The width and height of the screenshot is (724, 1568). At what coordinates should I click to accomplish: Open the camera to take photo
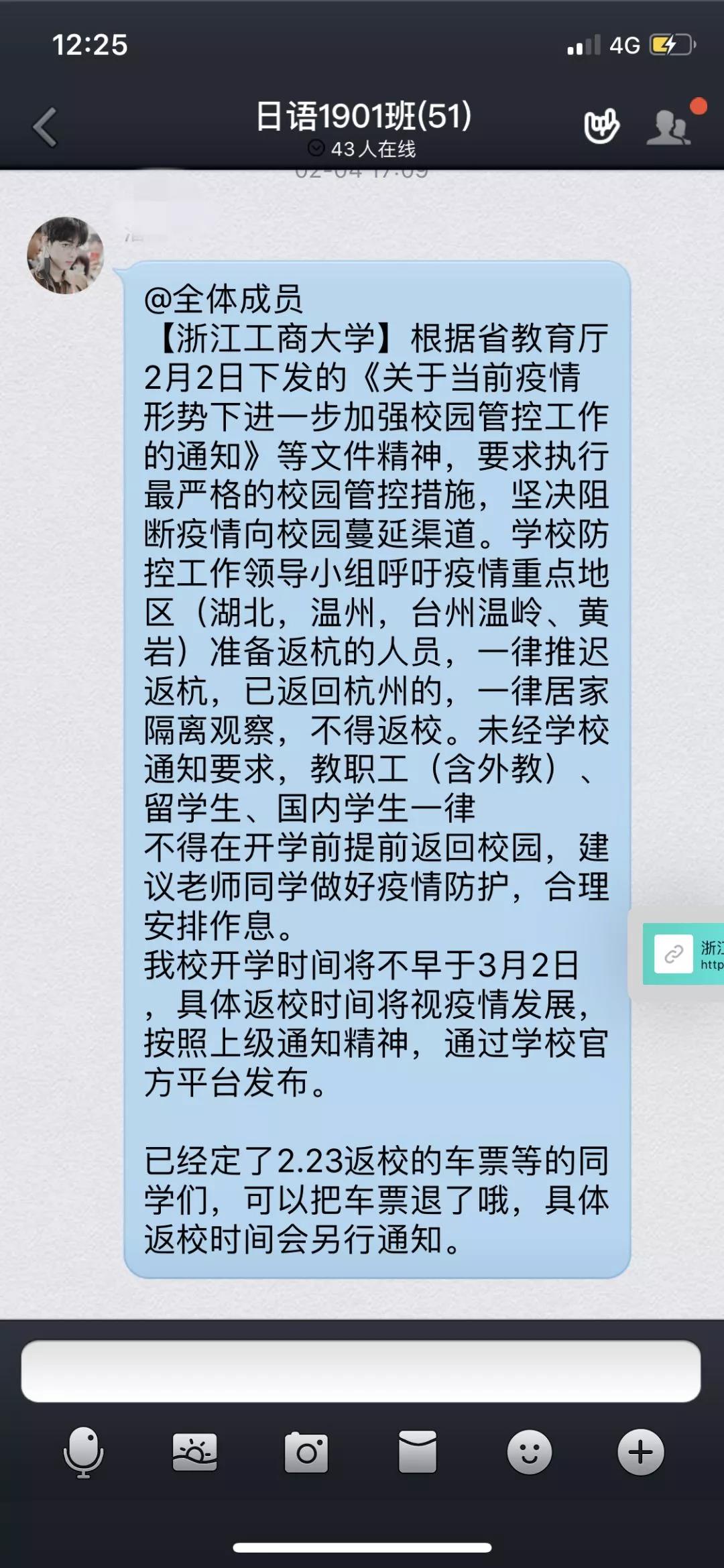click(x=306, y=1452)
